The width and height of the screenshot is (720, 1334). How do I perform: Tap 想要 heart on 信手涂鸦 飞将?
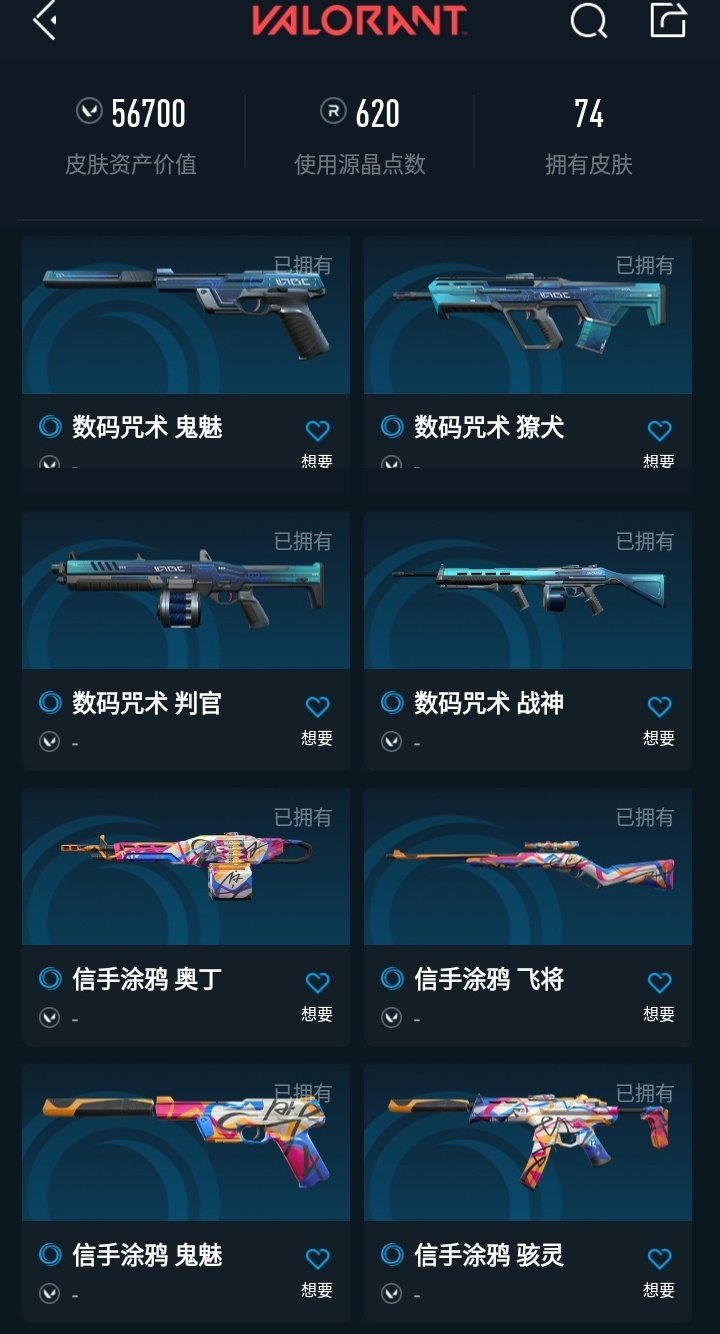(659, 984)
